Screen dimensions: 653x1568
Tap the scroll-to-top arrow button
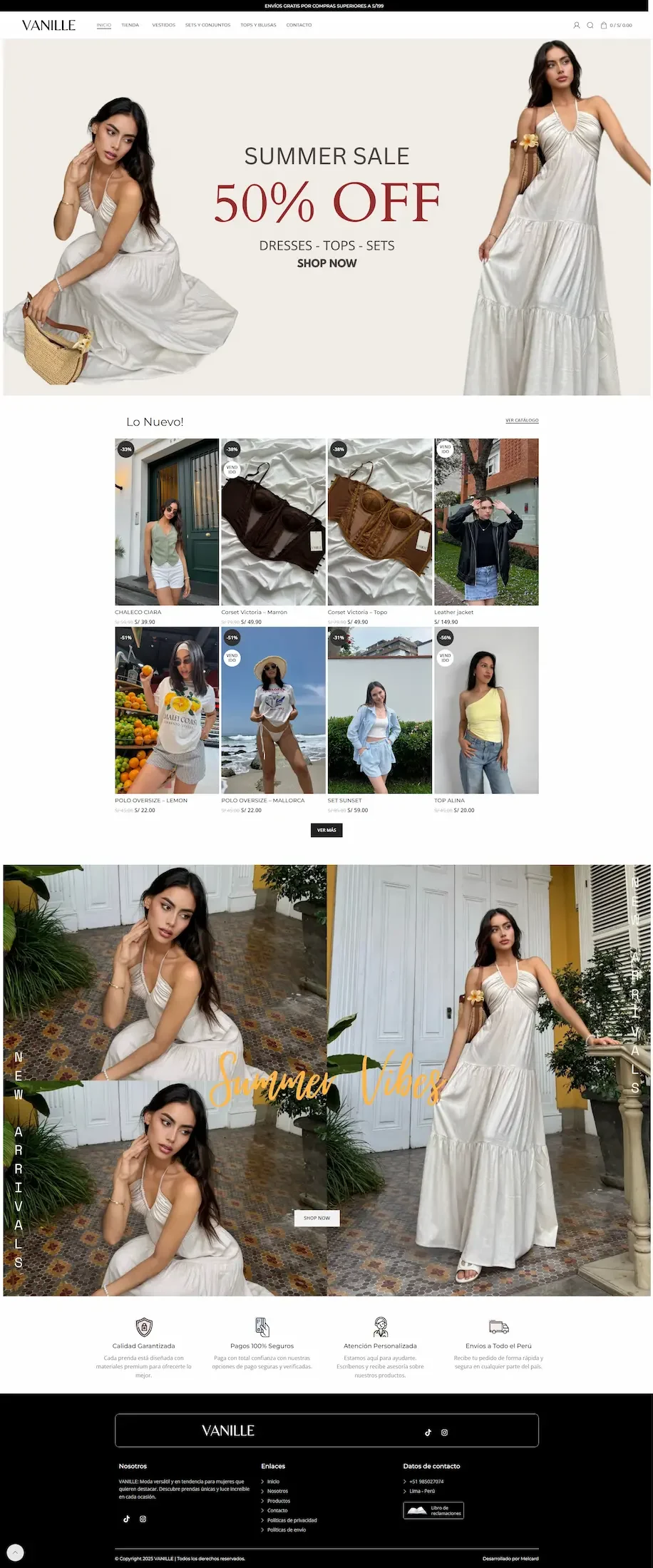[x=15, y=1552]
